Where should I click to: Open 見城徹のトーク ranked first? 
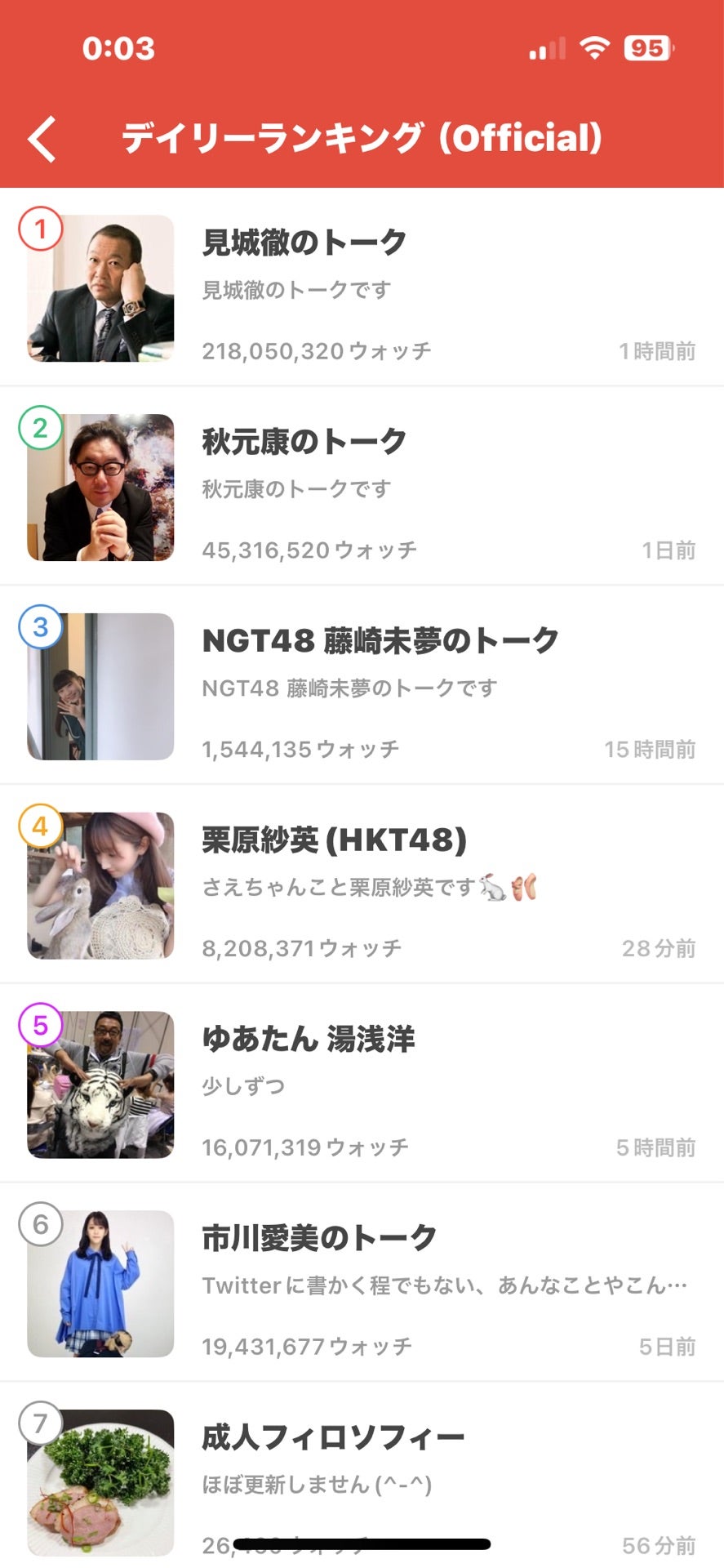(x=304, y=243)
